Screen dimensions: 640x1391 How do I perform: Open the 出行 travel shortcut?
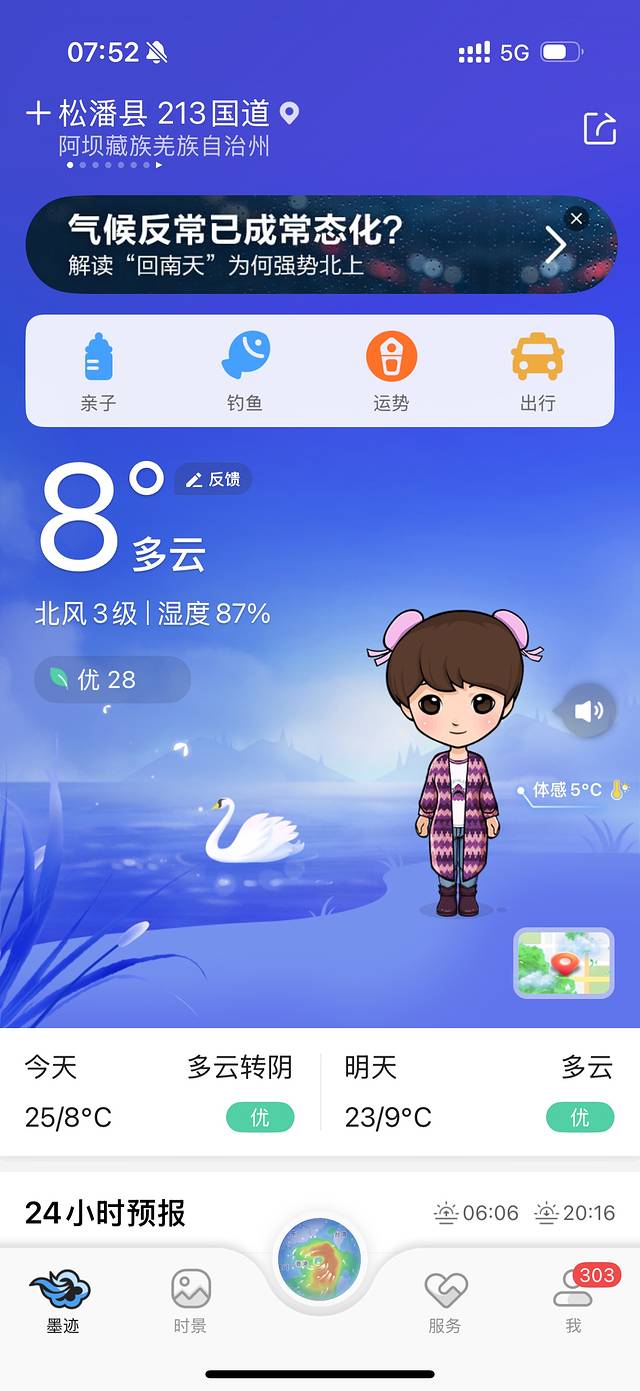[x=538, y=370]
